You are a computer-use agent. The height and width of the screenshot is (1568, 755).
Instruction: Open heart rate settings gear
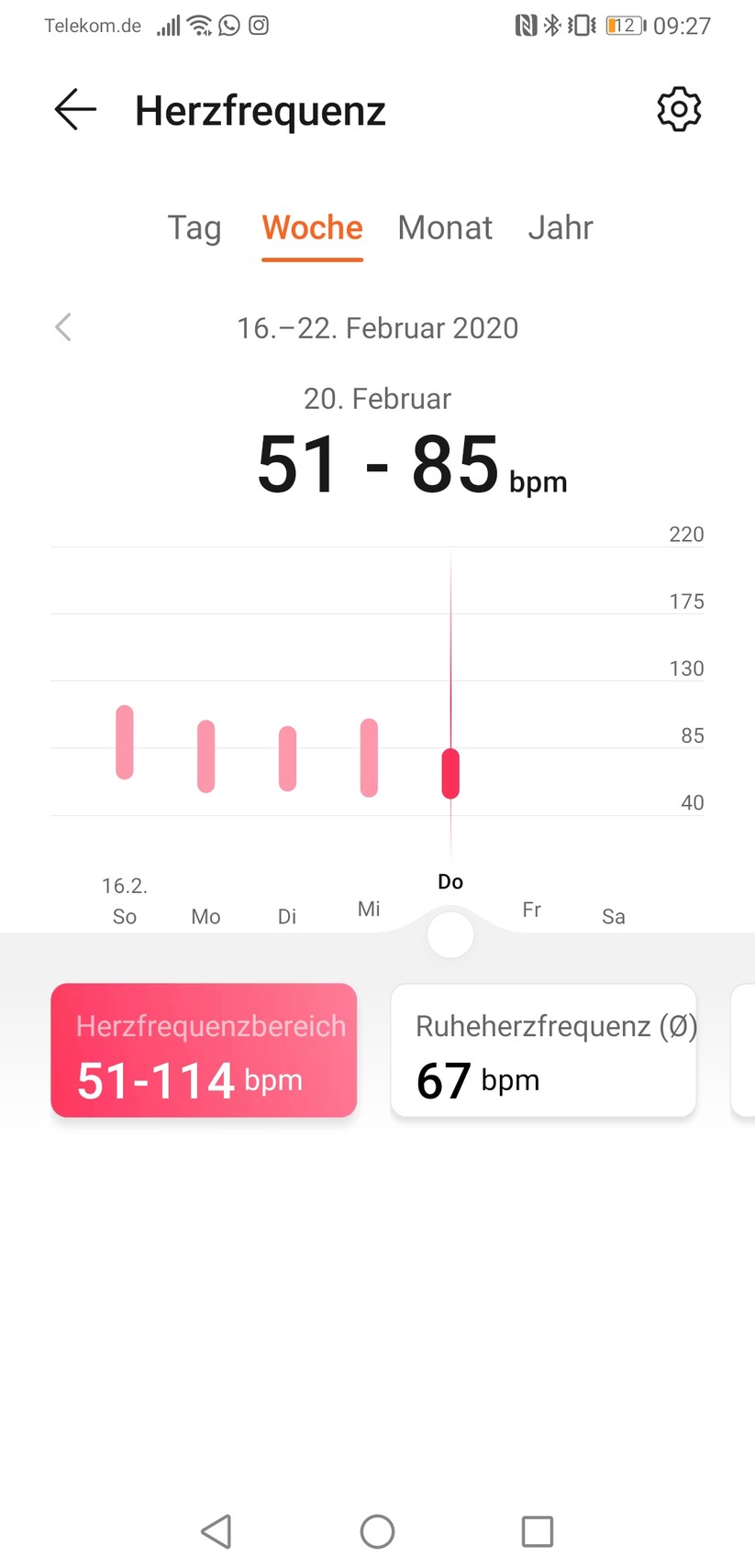tap(679, 110)
